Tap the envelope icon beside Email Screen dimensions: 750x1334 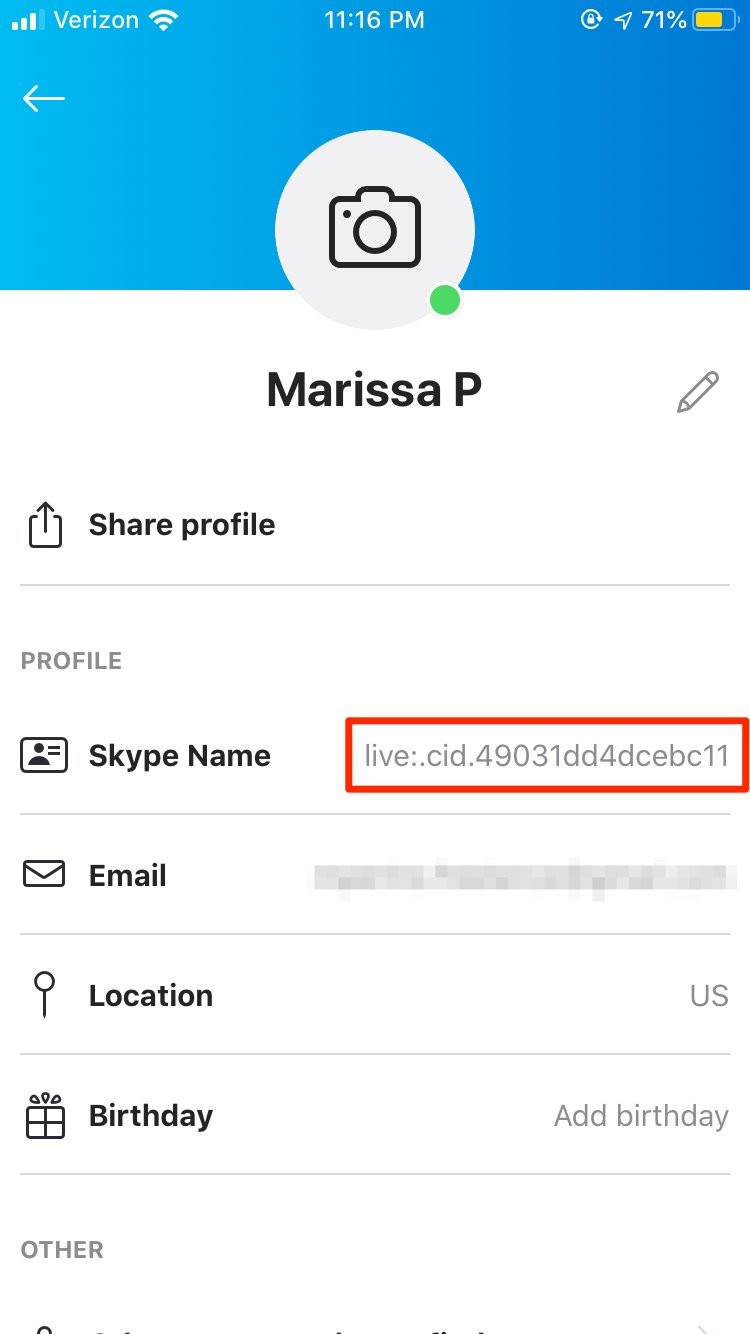[x=44, y=874]
